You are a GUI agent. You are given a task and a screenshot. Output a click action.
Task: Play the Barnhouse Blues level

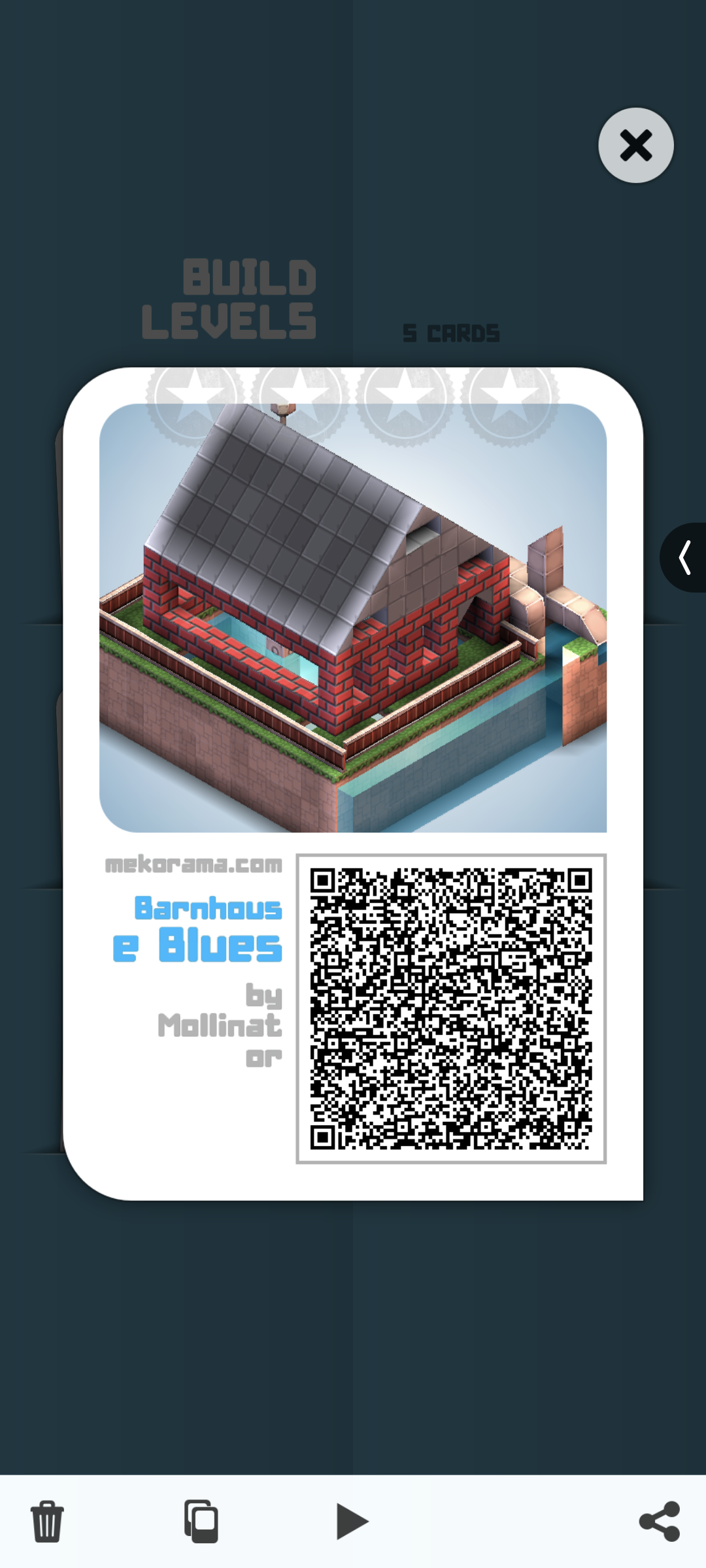pos(352,1521)
